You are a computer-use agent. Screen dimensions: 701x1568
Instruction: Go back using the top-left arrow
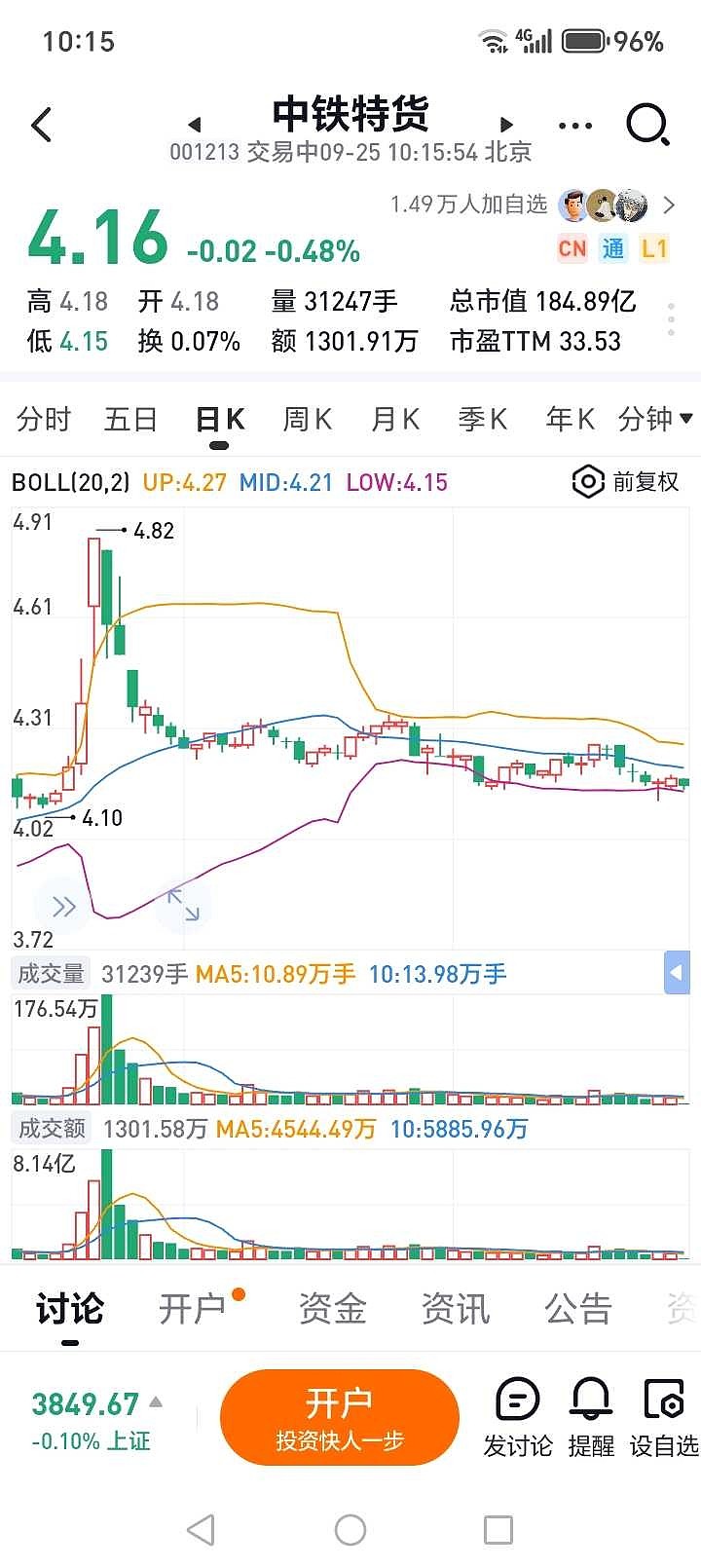pyautogui.click(x=42, y=125)
